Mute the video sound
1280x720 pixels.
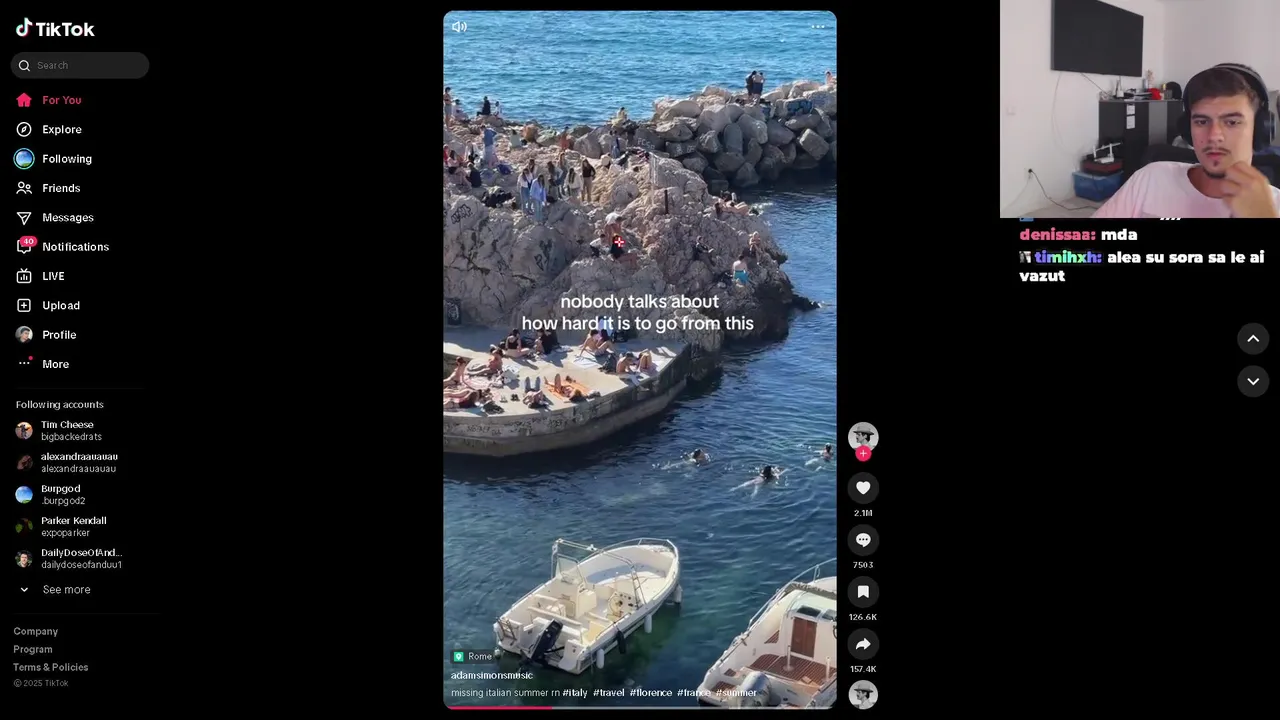point(459,27)
